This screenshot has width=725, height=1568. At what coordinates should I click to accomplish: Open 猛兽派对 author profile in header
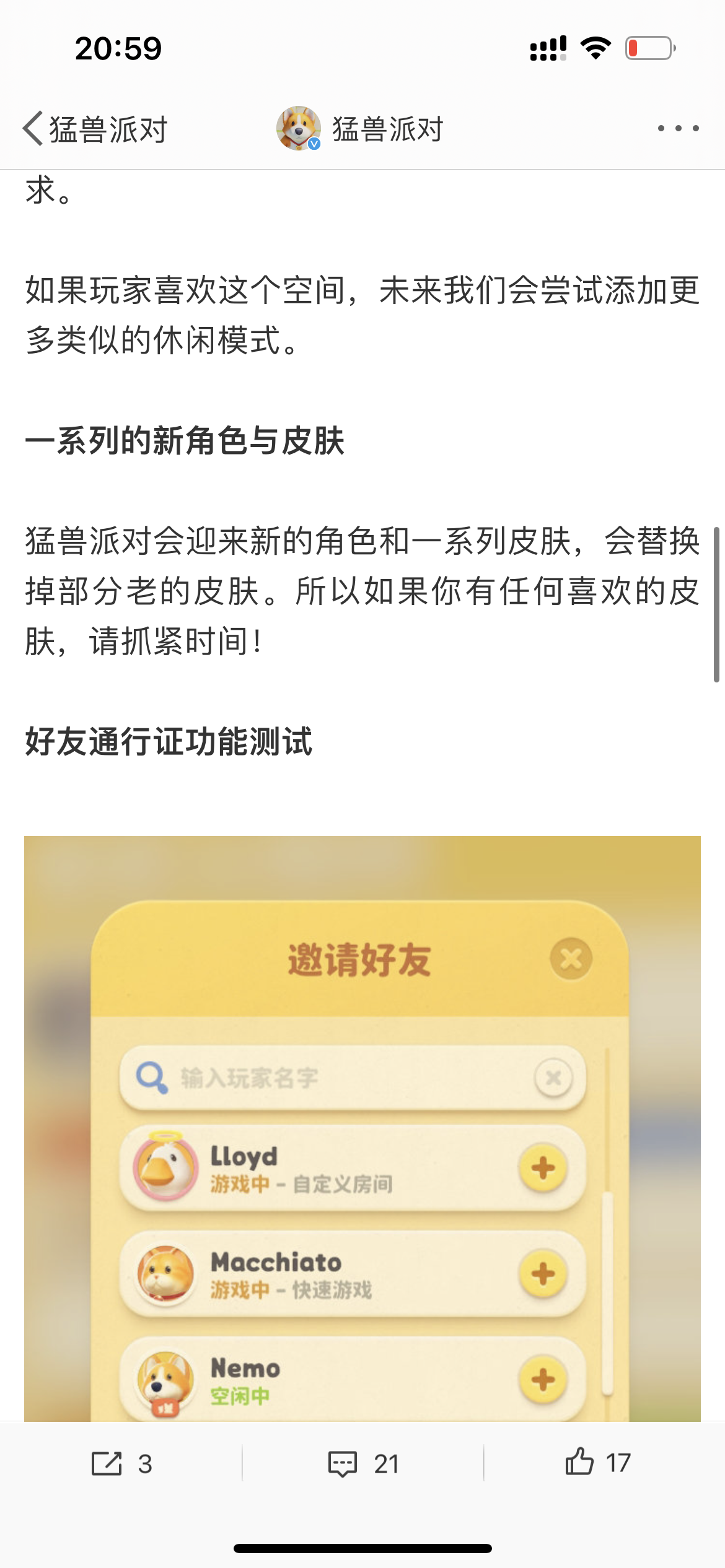(360, 129)
